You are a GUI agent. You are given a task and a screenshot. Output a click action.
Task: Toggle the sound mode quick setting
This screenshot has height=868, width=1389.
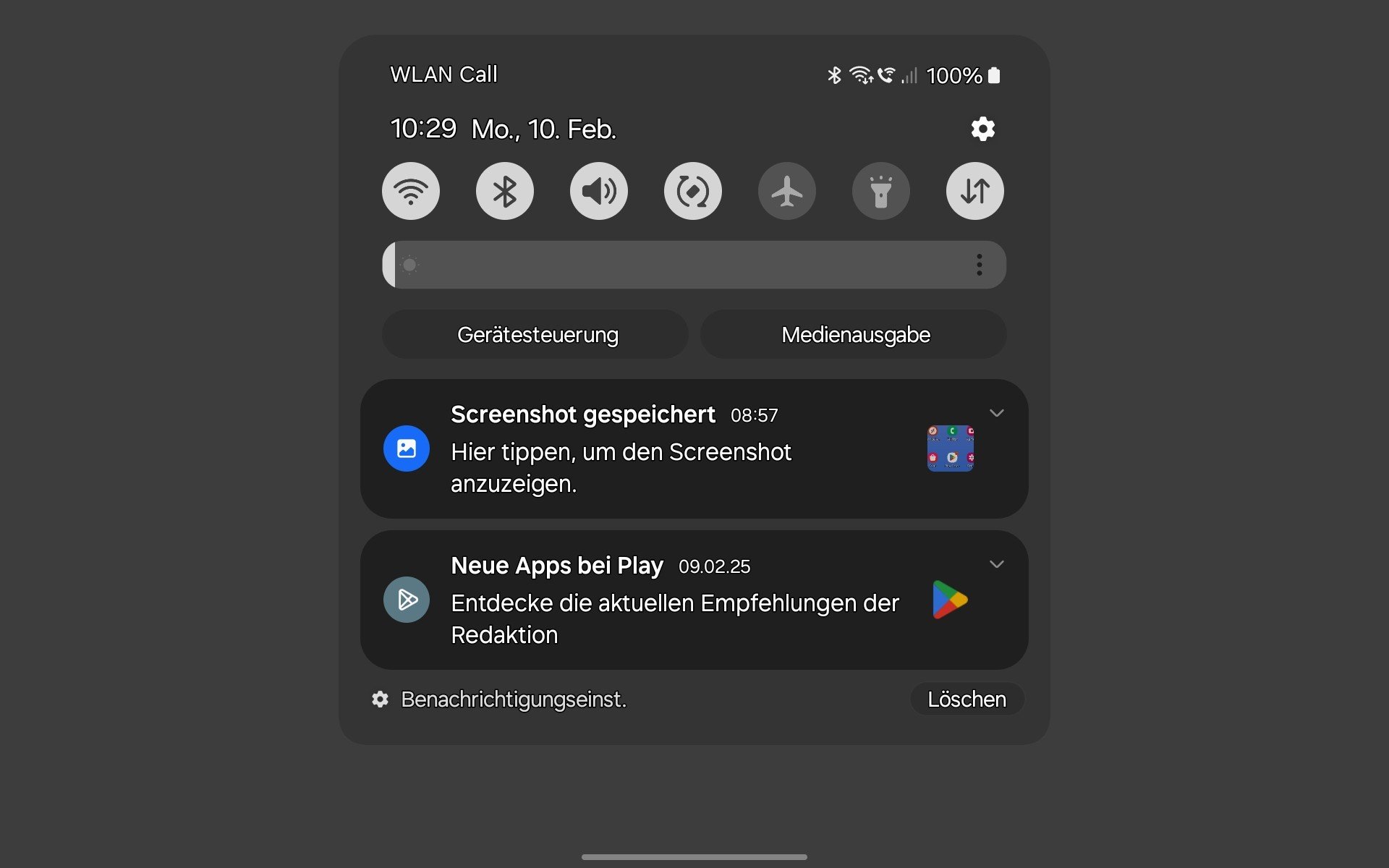click(x=599, y=191)
